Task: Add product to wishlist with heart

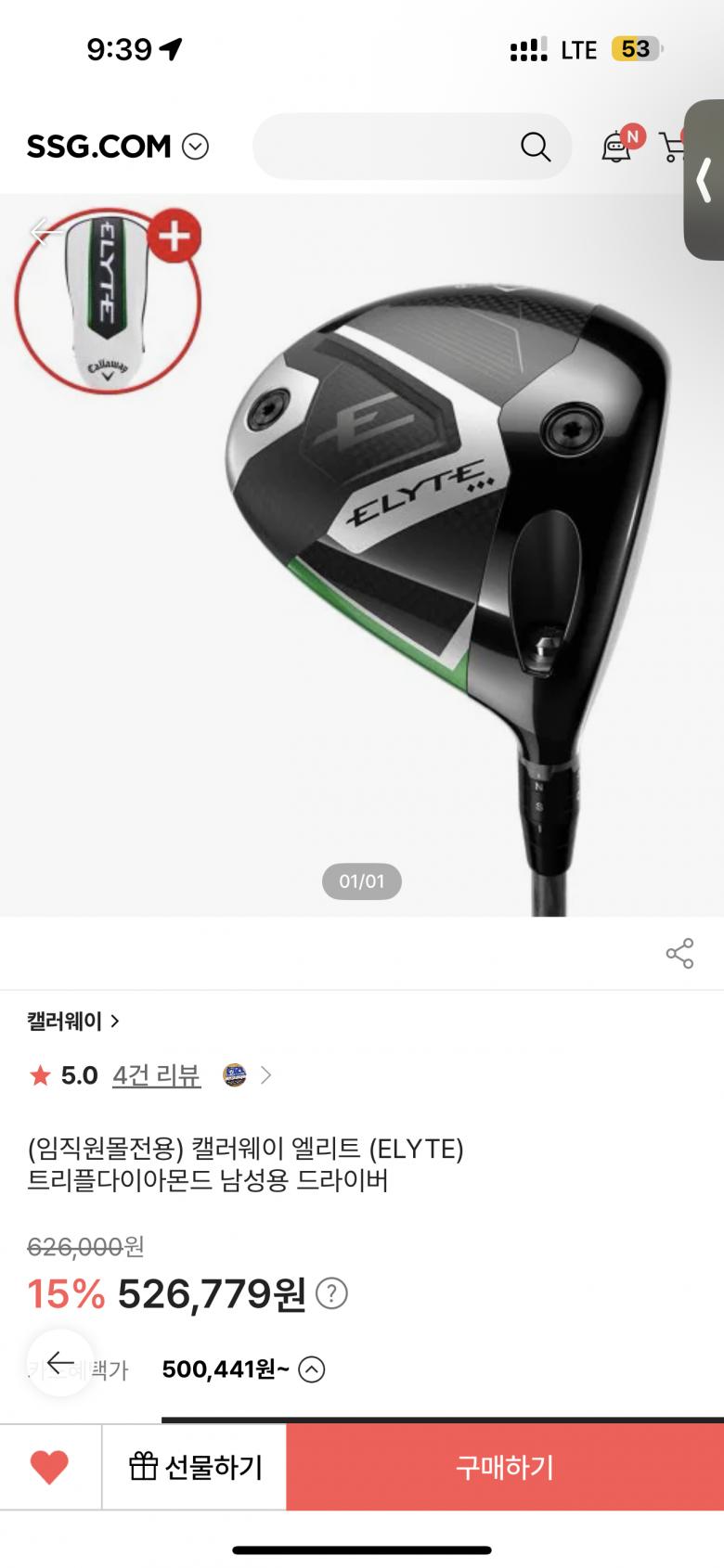Action: (49, 1467)
